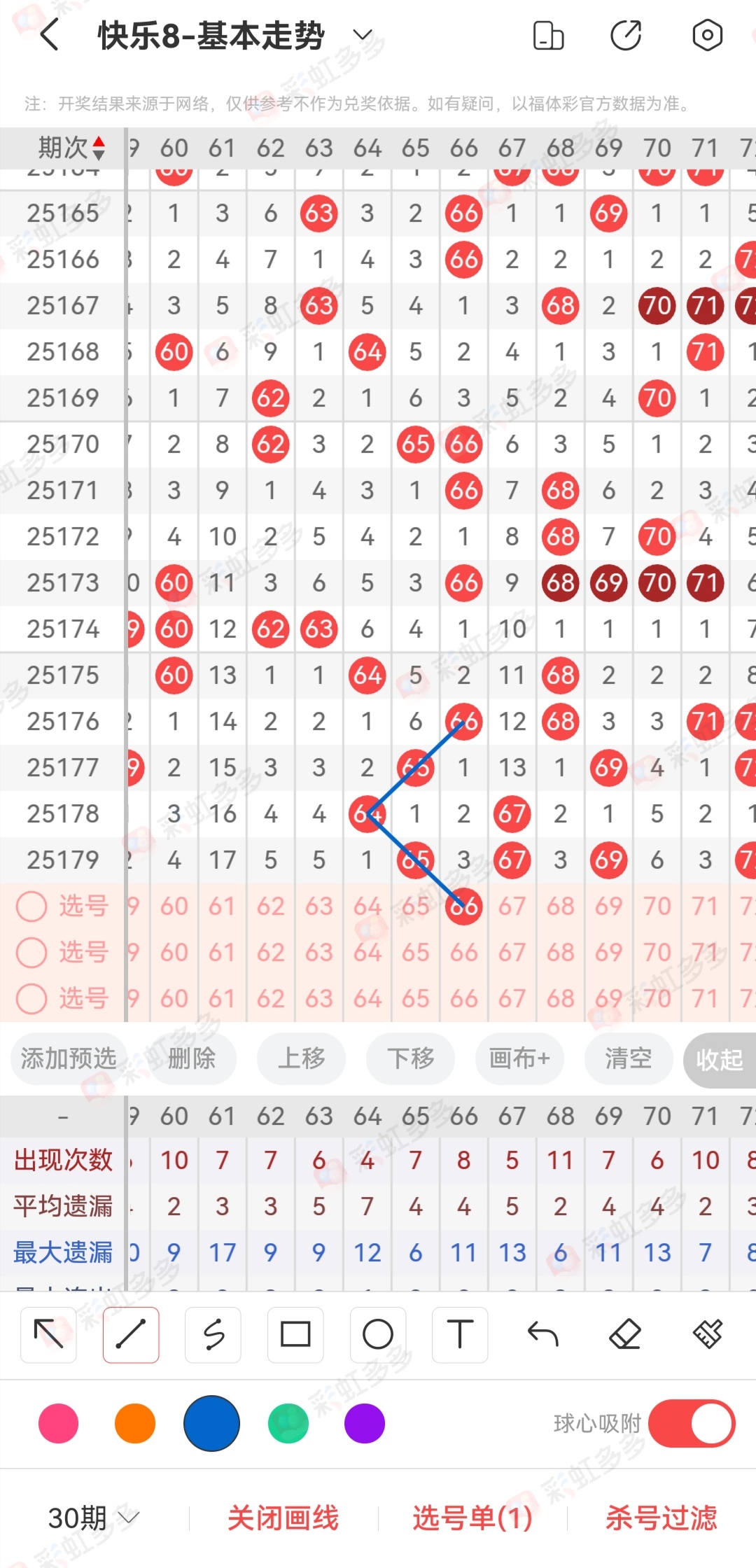Expand the 快乐8-基本走势 title dropdown
Image resolution: width=756 pixels, height=1568 pixels.
click(362, 35)
